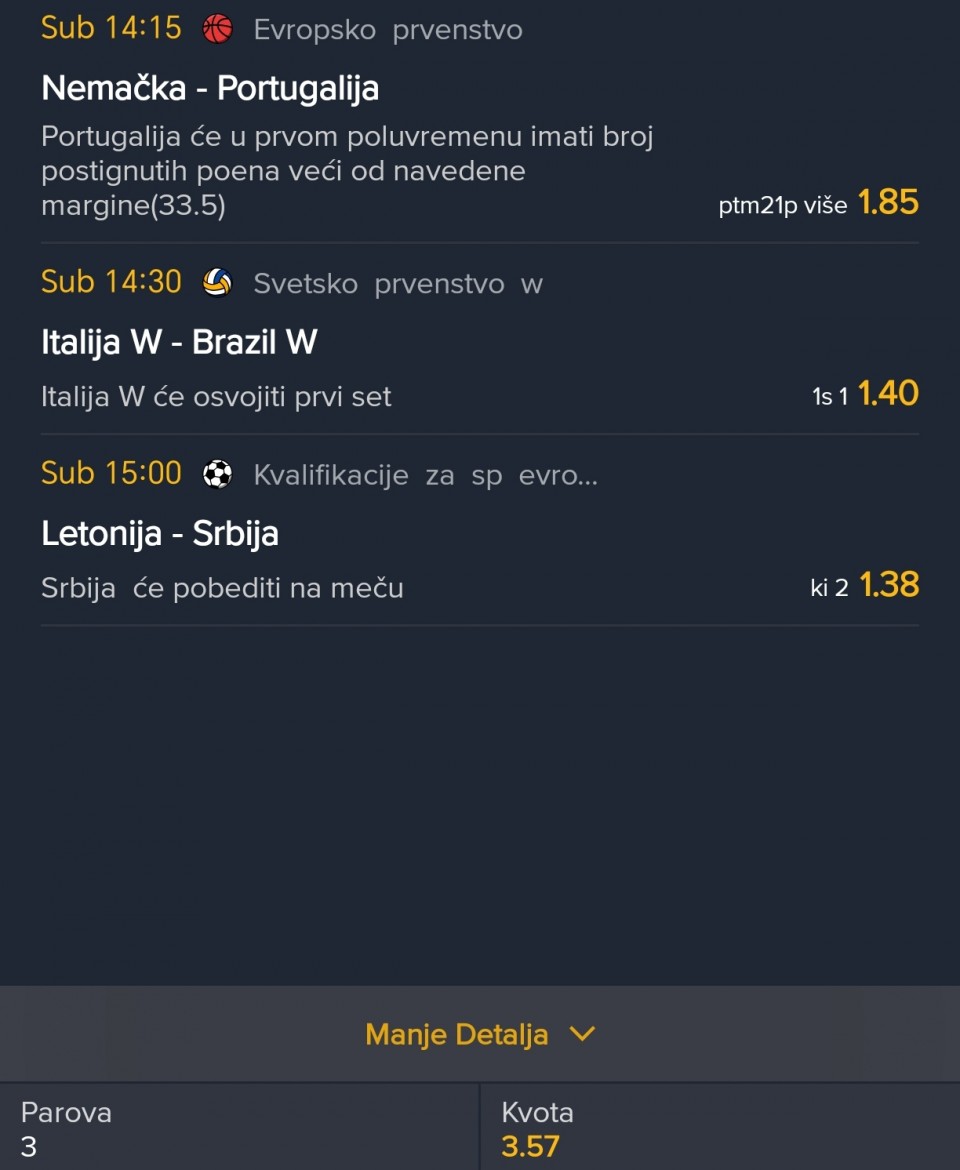The height and width of the screenshot is (1170, 960).
Task: Open the Italija W - Brazil W match
Action: pyautogui.click(x=179, y=343)
